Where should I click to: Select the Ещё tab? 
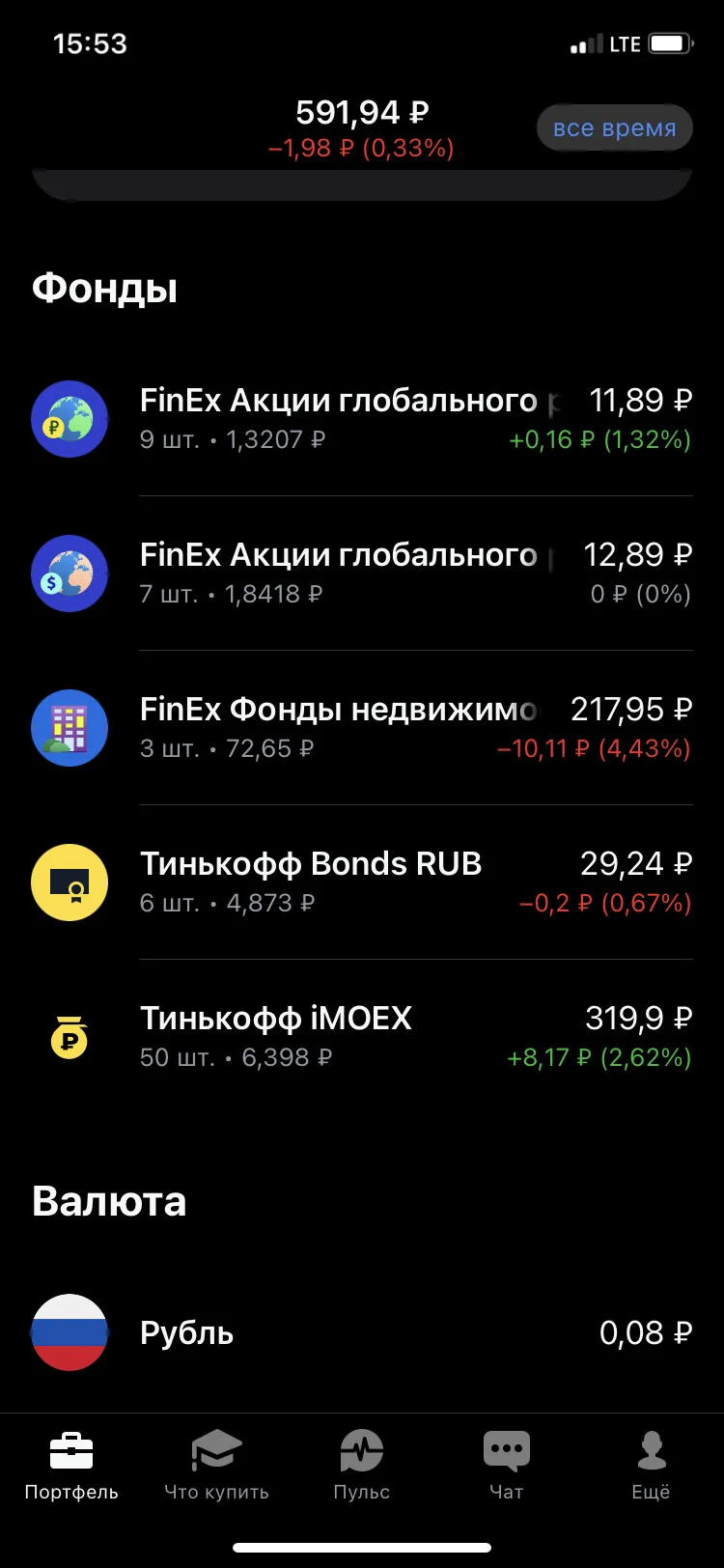(x=652, y=1466)
